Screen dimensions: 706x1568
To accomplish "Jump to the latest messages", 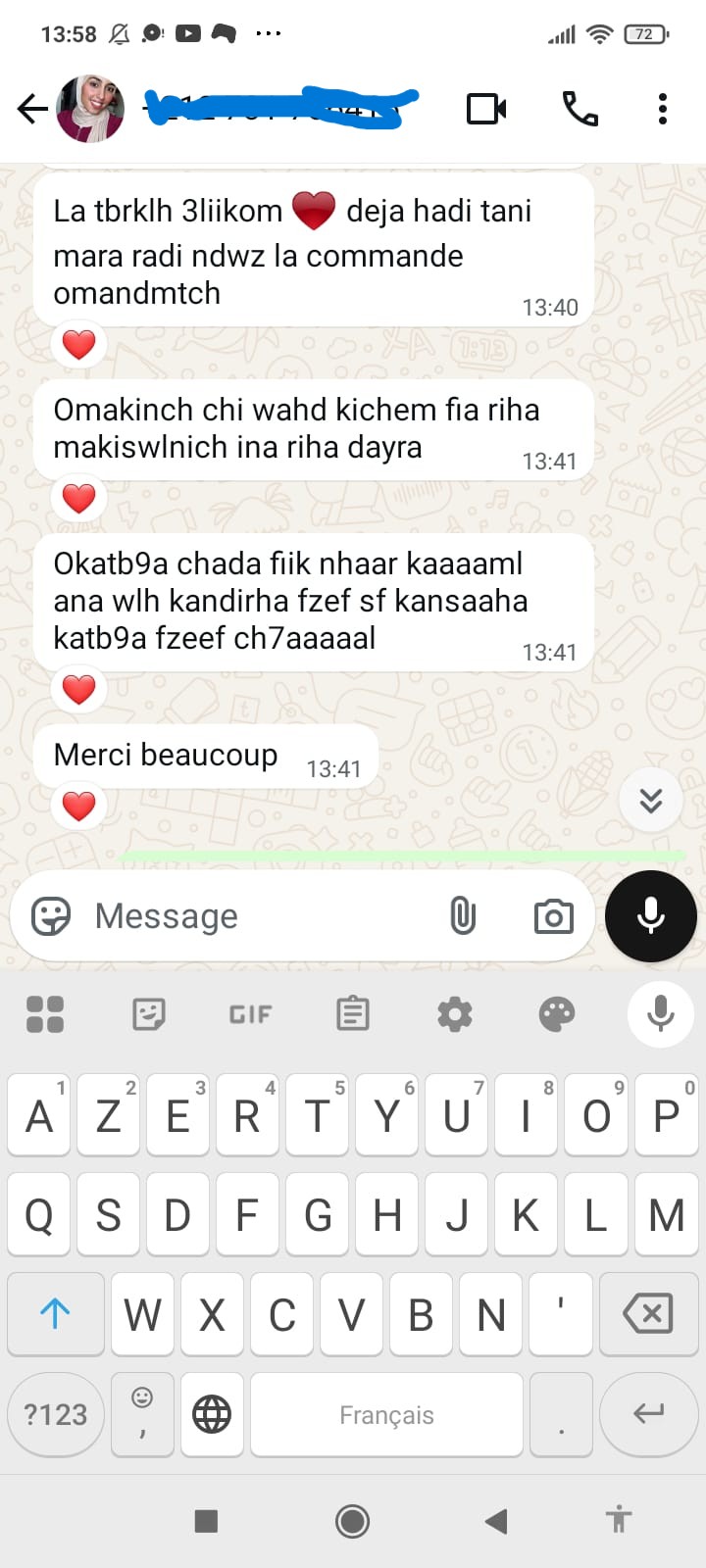I will [651, 801].
